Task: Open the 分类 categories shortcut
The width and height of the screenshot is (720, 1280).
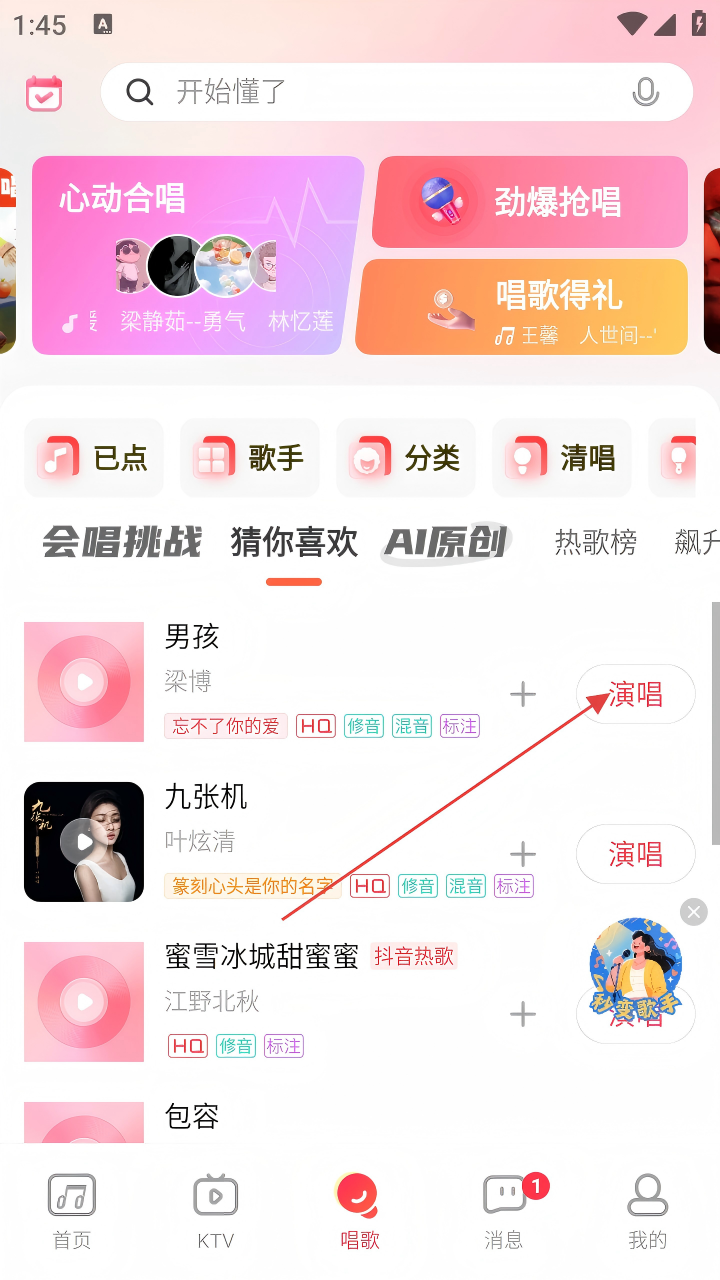Action: [x=406, y=458]
